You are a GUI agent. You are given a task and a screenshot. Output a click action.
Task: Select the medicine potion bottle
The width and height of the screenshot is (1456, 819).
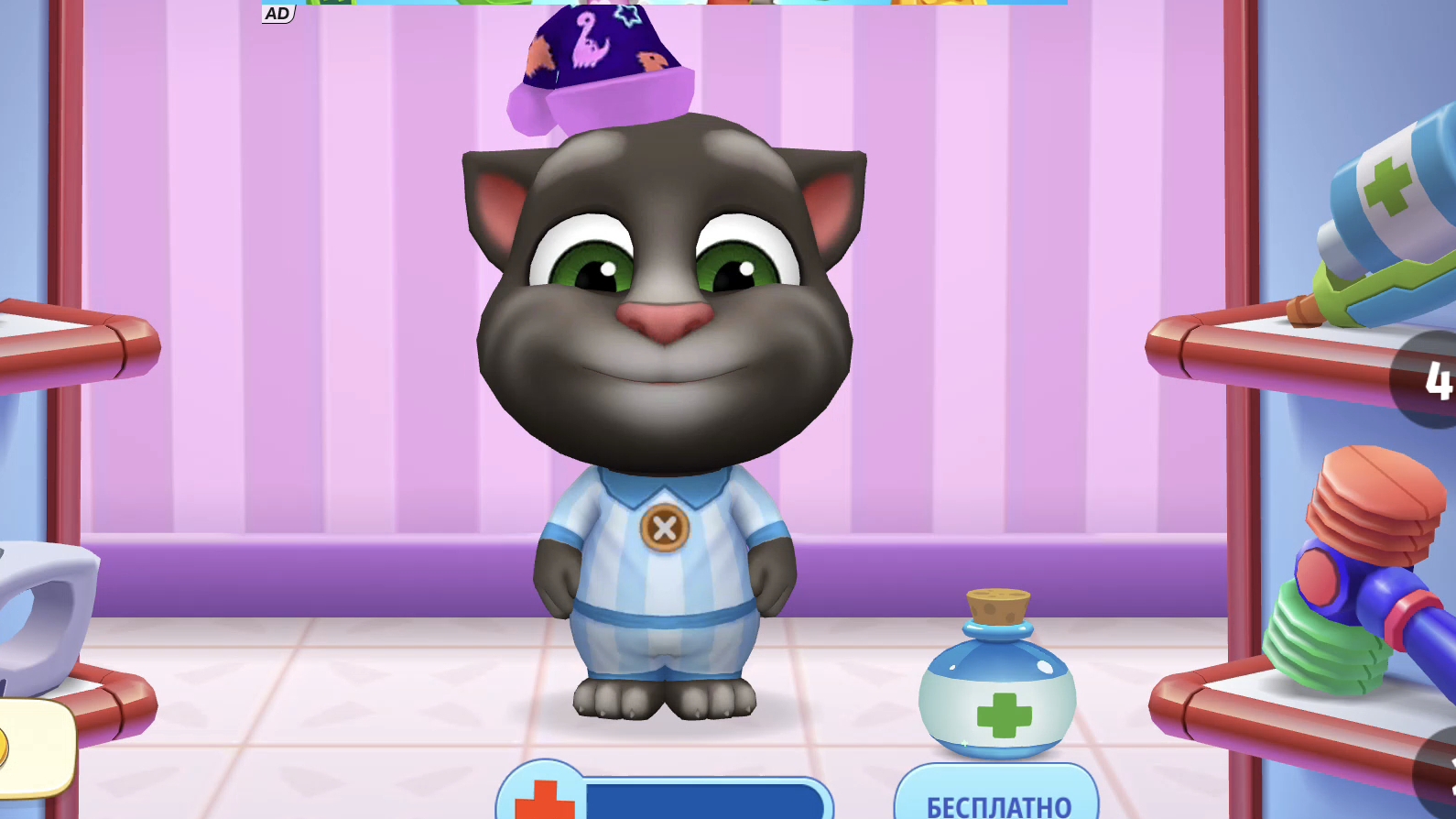[x=997, y=682]
